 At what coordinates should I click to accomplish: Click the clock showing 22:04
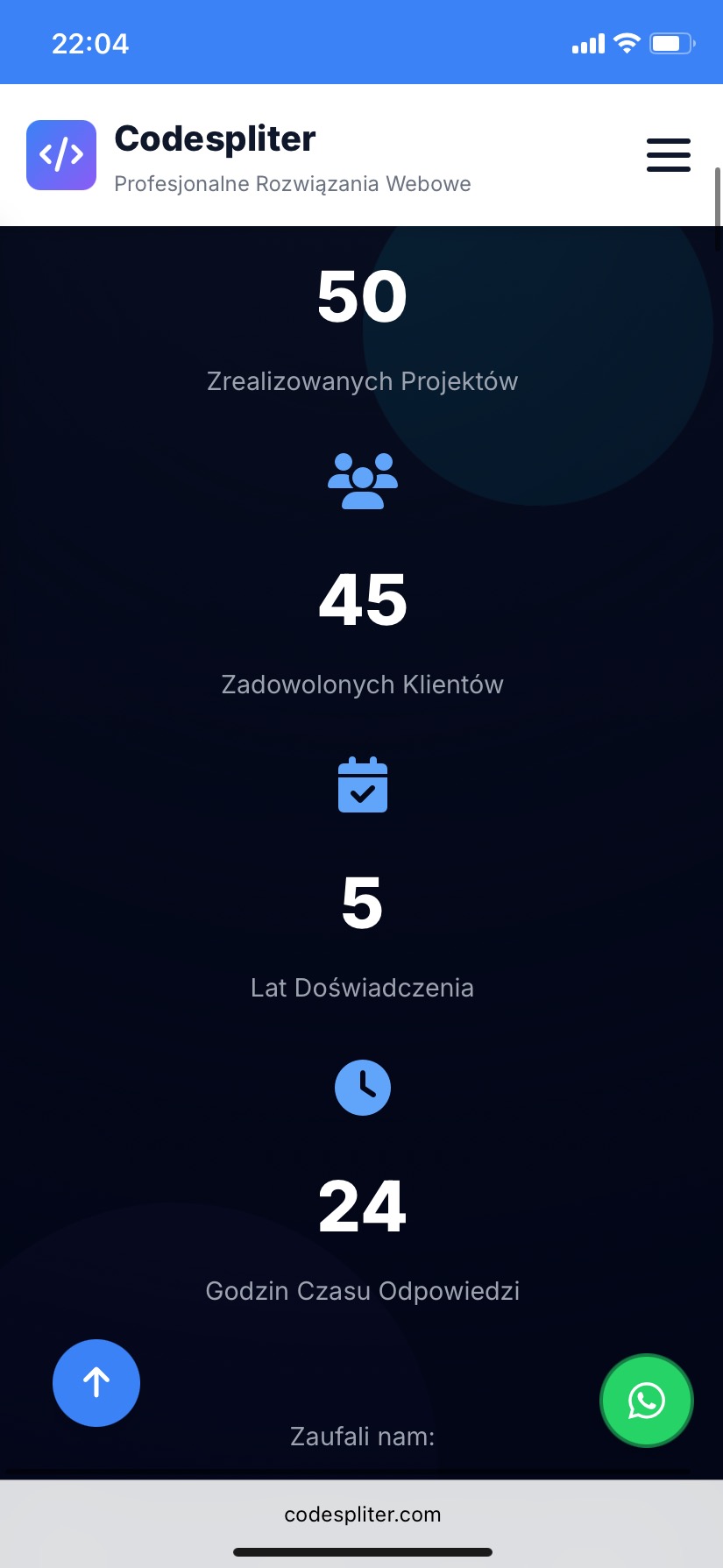90,42
